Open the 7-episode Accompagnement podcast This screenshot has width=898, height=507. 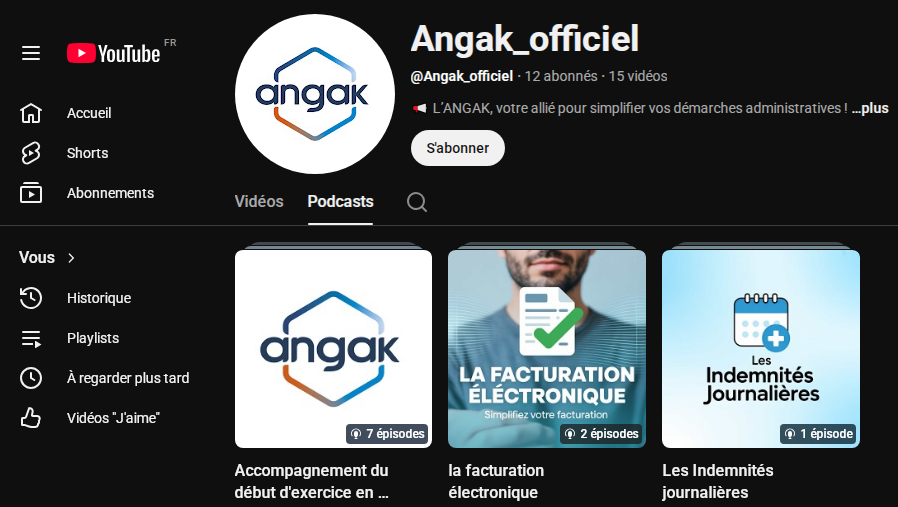[333, 348]
